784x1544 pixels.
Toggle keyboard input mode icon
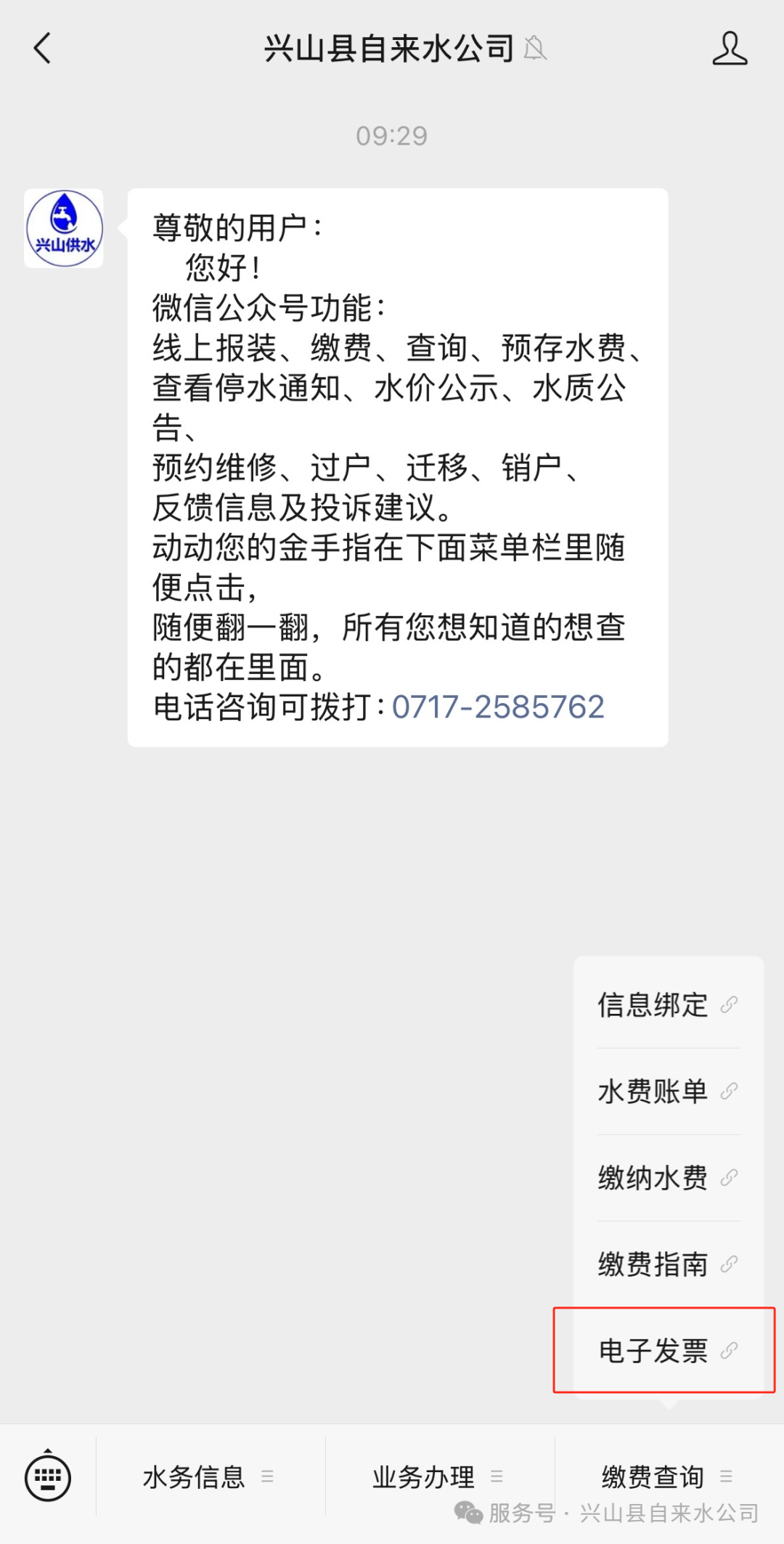47,1477
